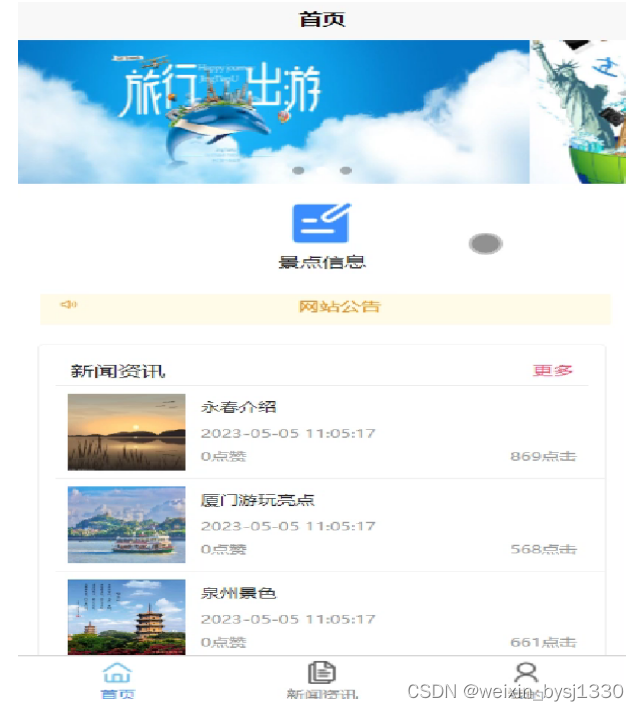Viewport: 639px width, 711px height.
Task: Open the profile tab with person icon
Action: [526, 678]
